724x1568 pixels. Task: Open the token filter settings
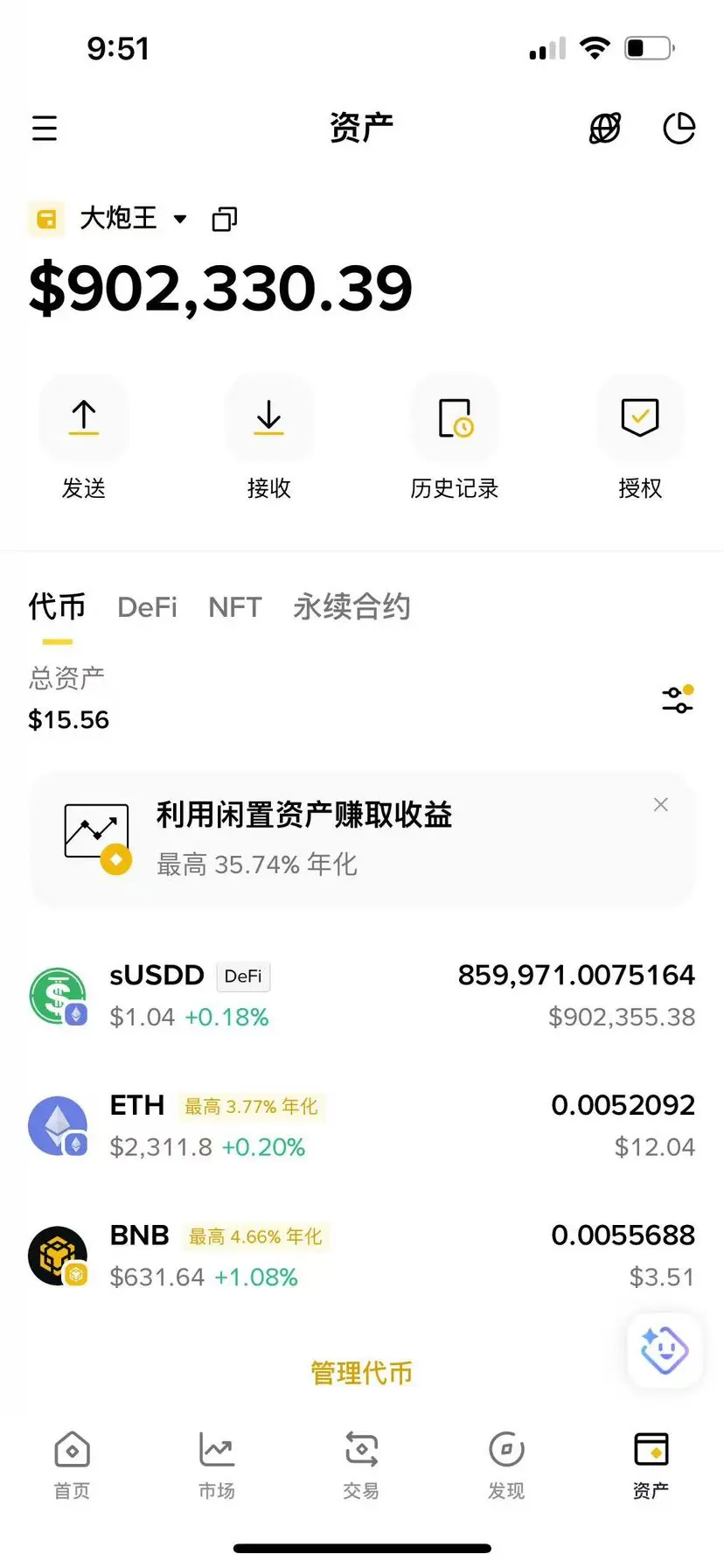[678, 700]
